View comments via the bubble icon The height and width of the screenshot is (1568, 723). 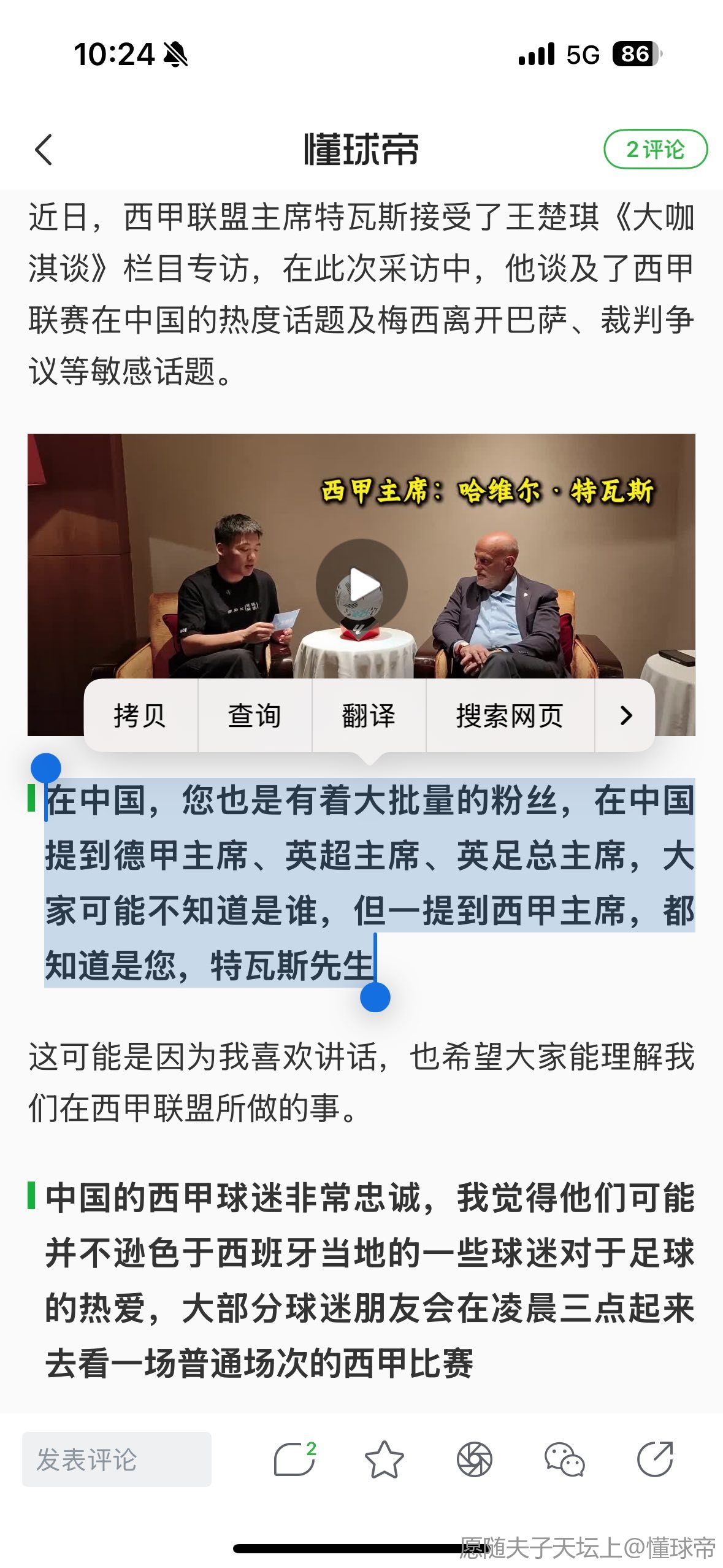[295, 1459]
